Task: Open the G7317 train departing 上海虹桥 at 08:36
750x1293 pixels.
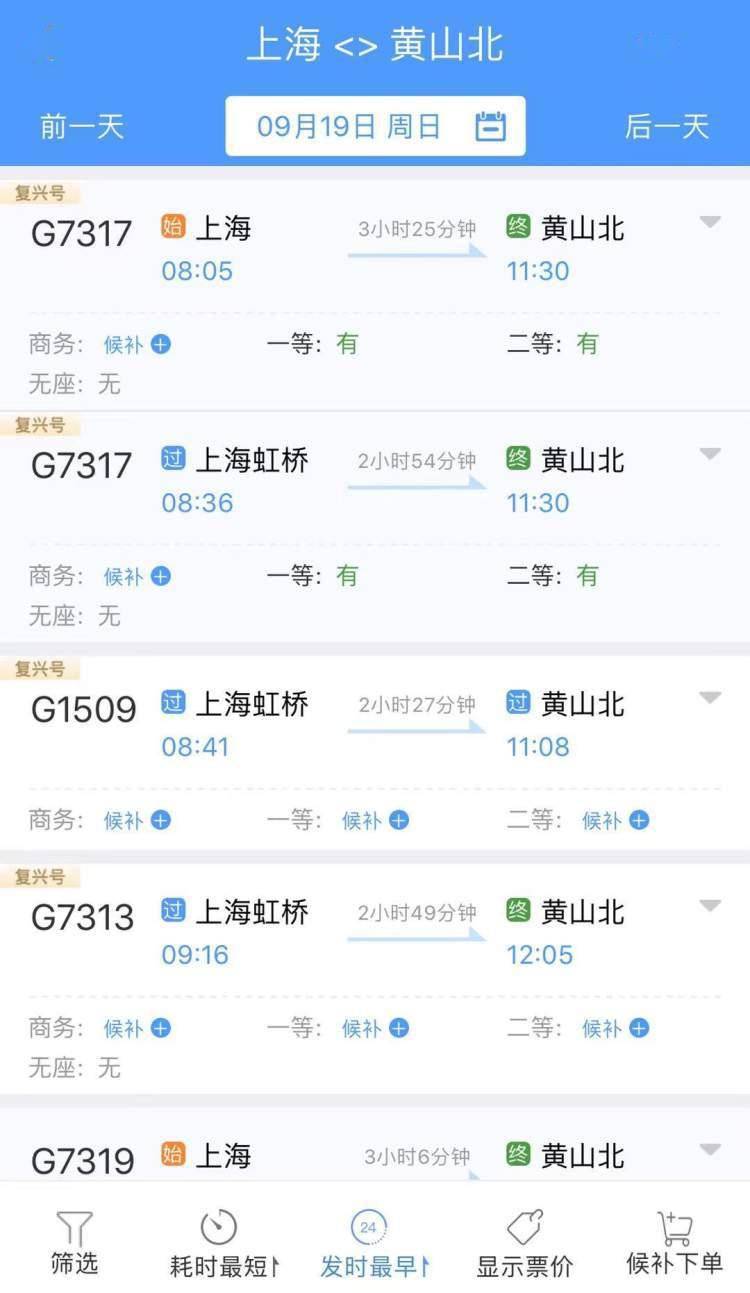Action: click(x=375, y=527)
